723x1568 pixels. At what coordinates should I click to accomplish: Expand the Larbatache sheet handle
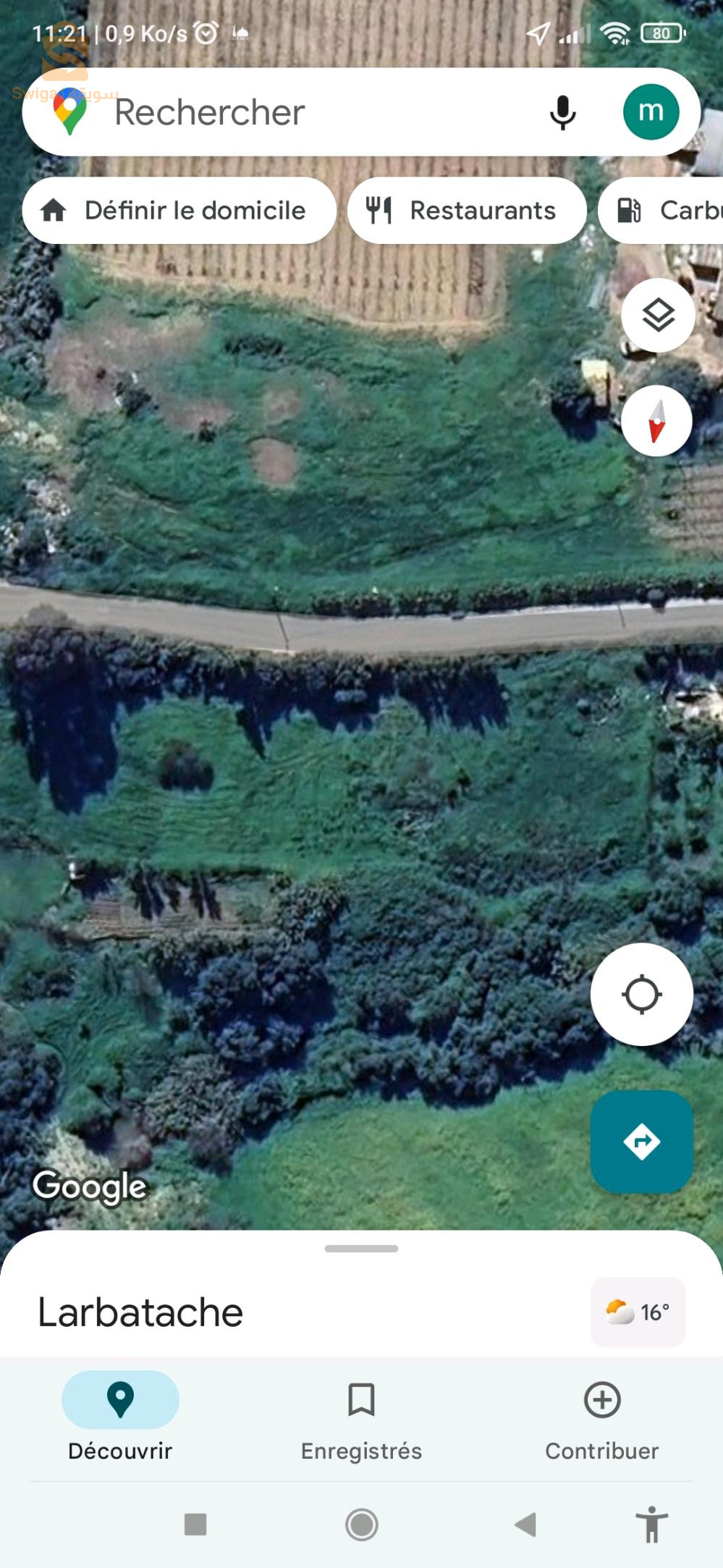click(x=361, y=1249)
